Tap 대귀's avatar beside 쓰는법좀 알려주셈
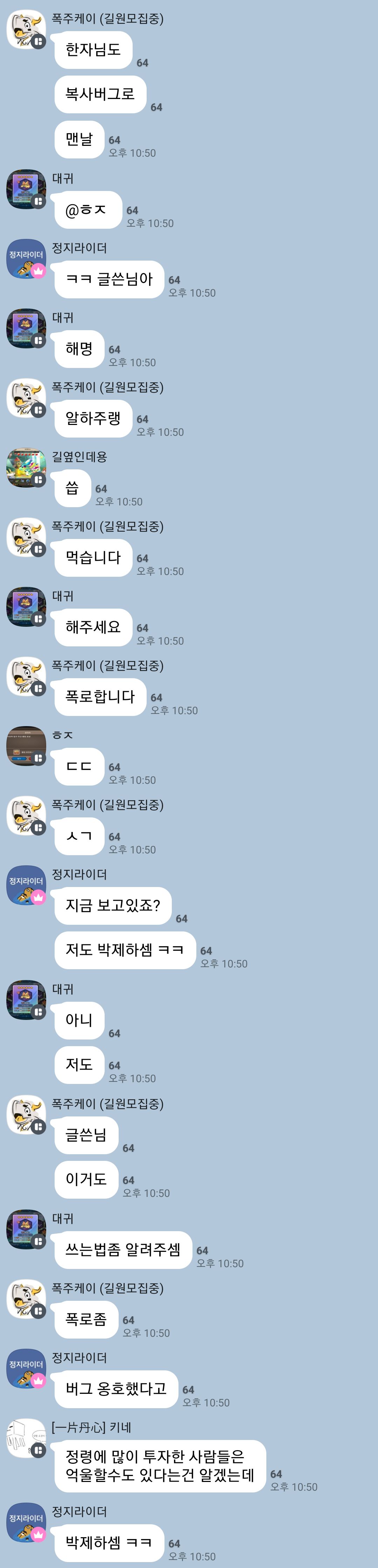Screen dimensions: 378x1568 click(26, 1229)
